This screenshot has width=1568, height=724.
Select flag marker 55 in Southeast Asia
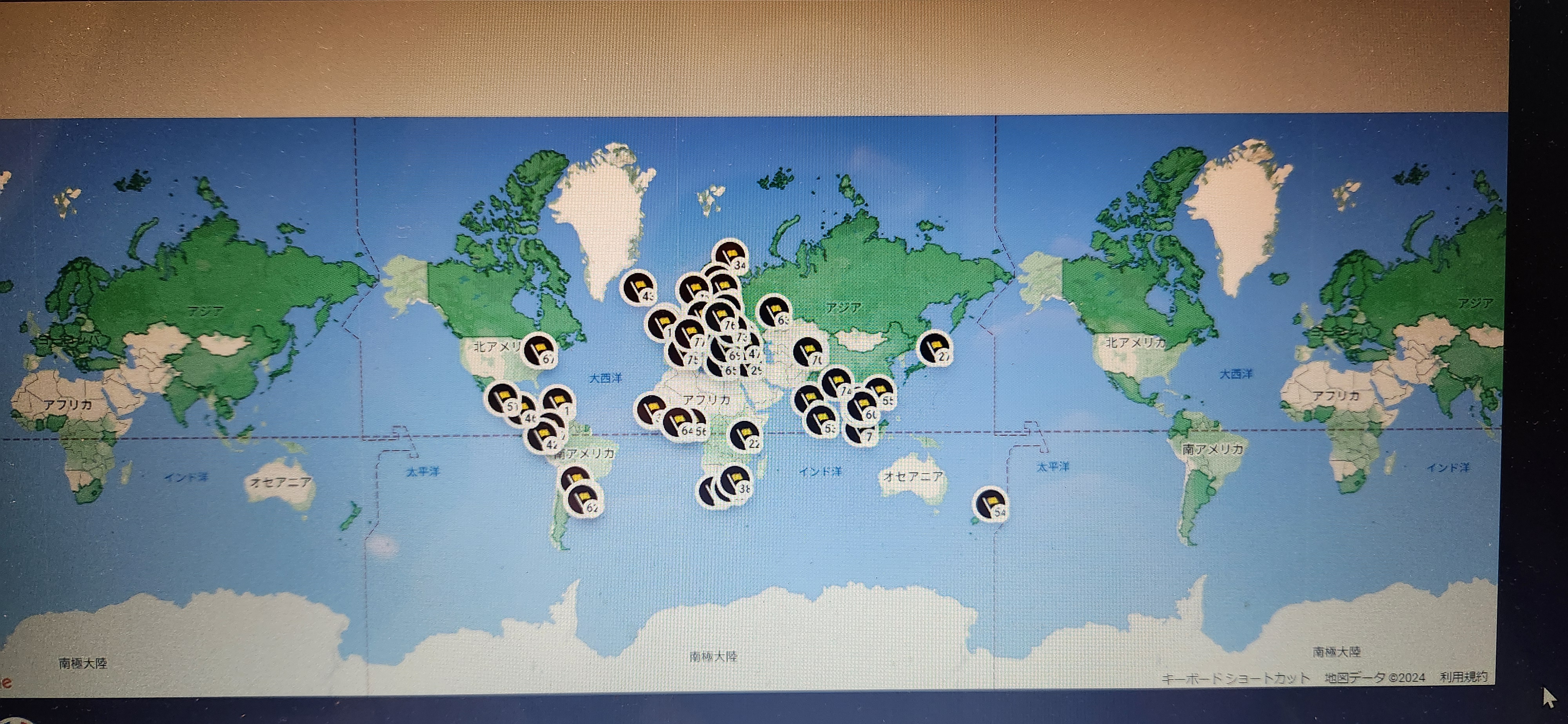coord(878,391)
